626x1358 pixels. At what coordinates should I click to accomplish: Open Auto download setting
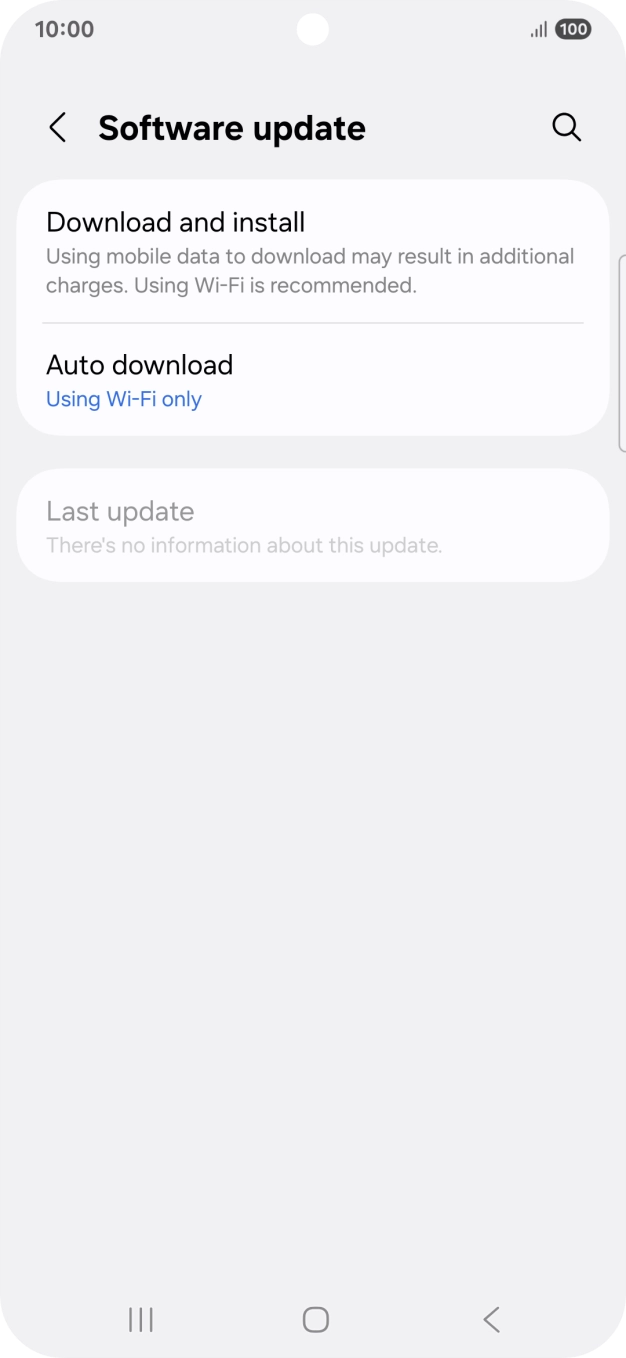click(x=312, y=380)
